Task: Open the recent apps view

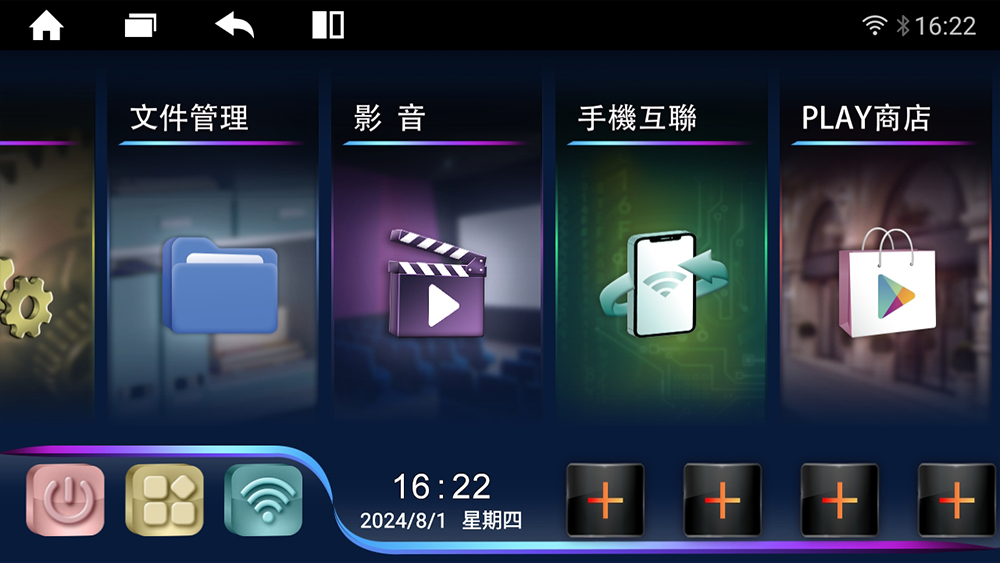Action: coord(140,25)
